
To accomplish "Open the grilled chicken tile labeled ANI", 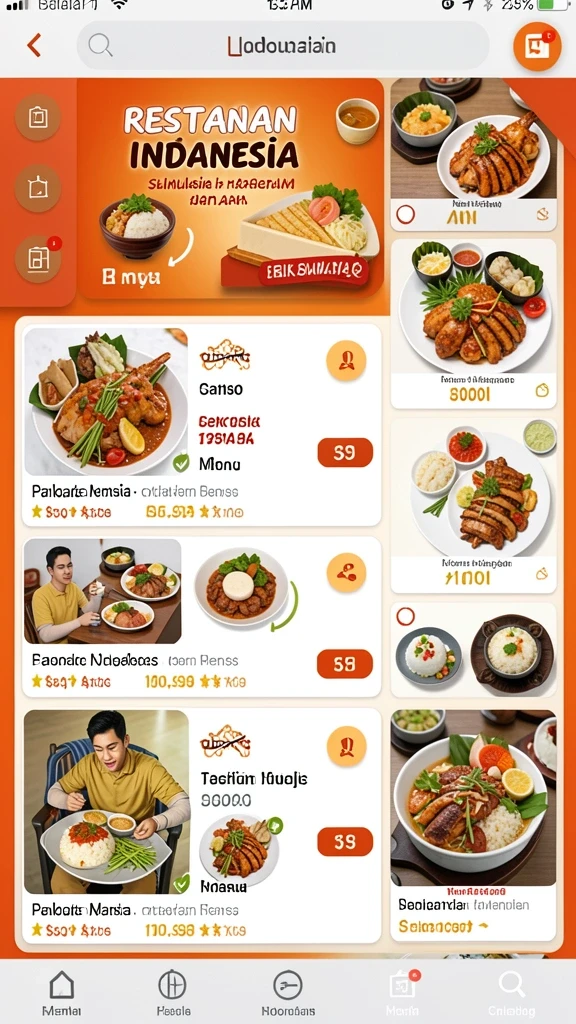I will point(473,155).
